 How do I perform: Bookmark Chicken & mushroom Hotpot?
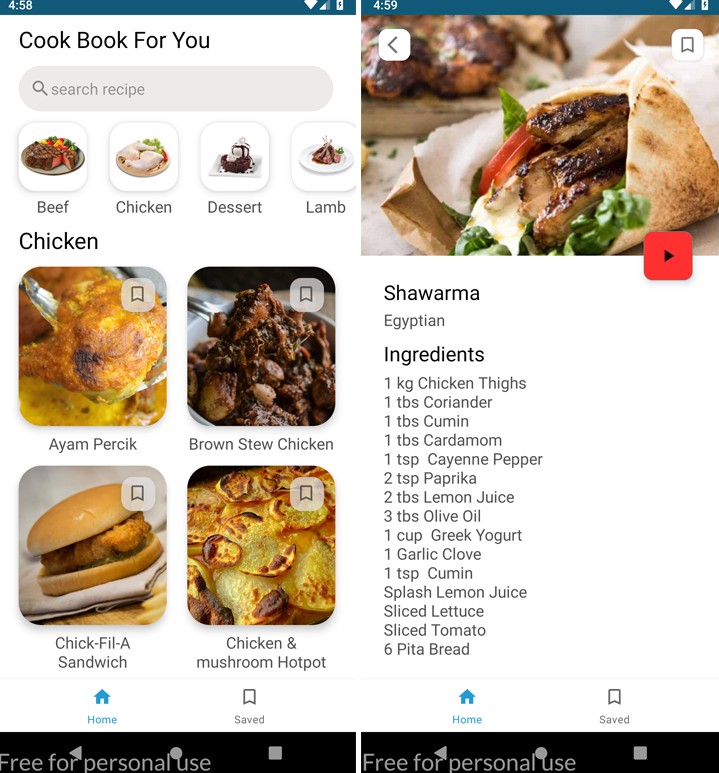[306, 494]
